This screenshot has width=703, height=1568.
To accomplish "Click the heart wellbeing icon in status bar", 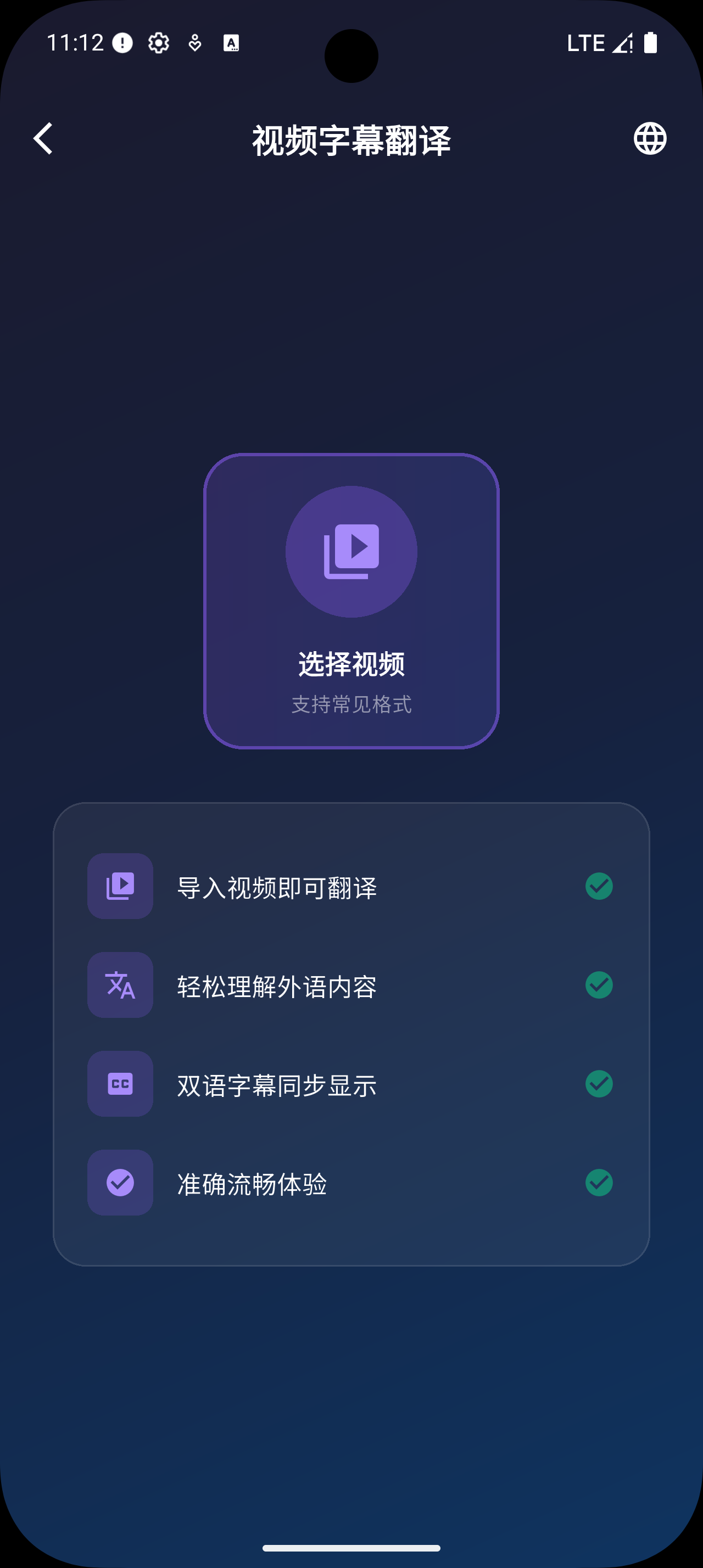I will coord(195,43).
